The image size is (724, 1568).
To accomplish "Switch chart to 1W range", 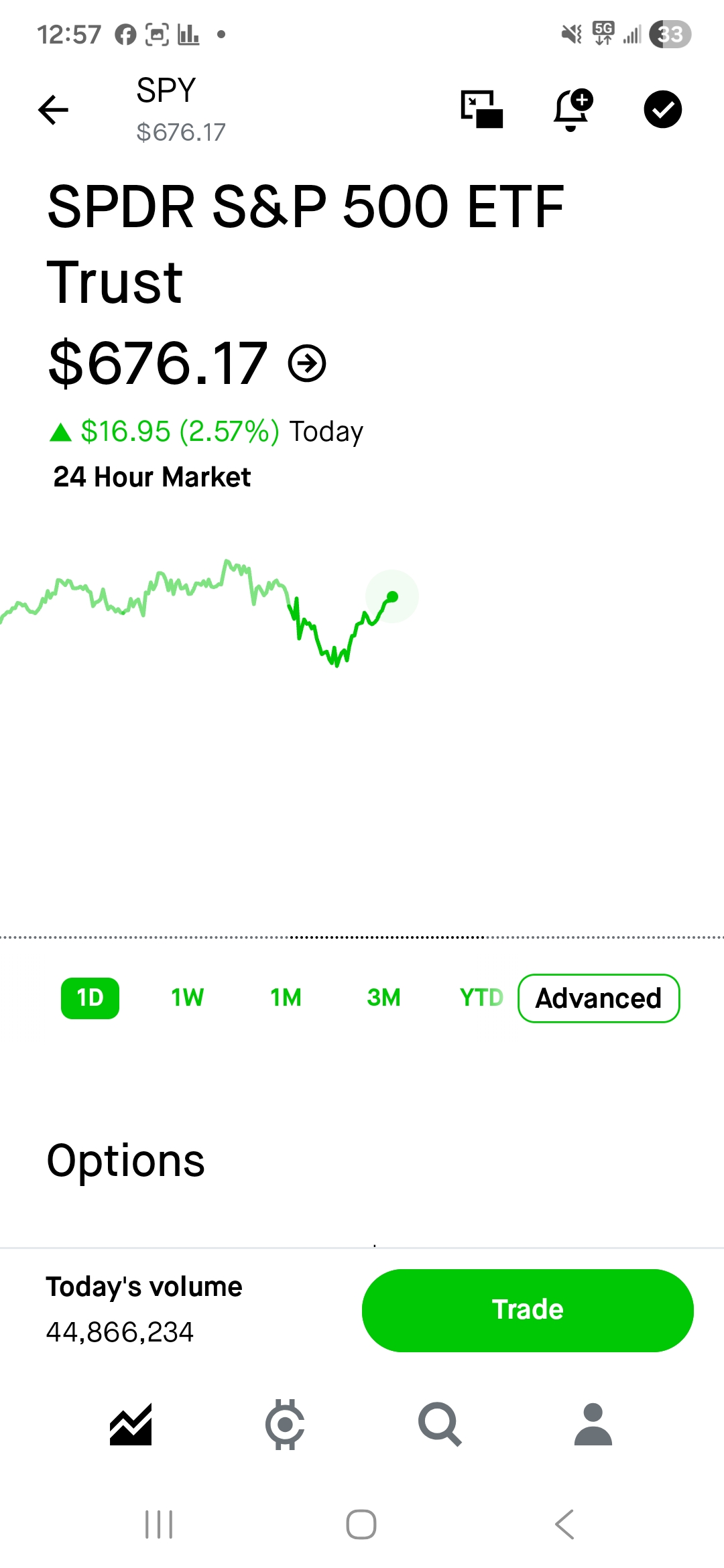I will pyautogui.click(x=187, y=998).
